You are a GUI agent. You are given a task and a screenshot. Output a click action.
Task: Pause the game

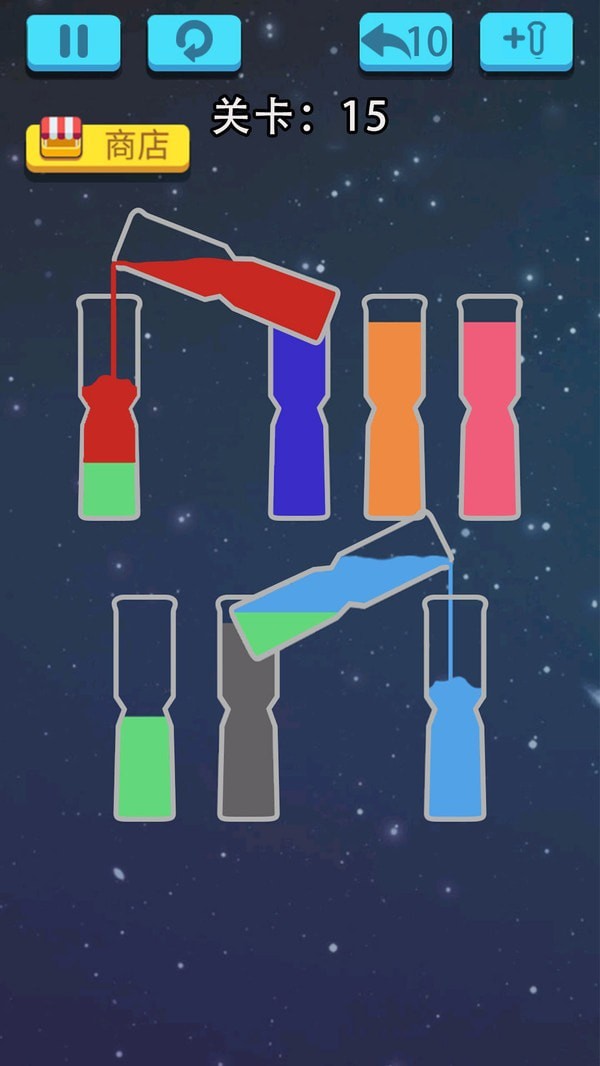click(74, 42)
